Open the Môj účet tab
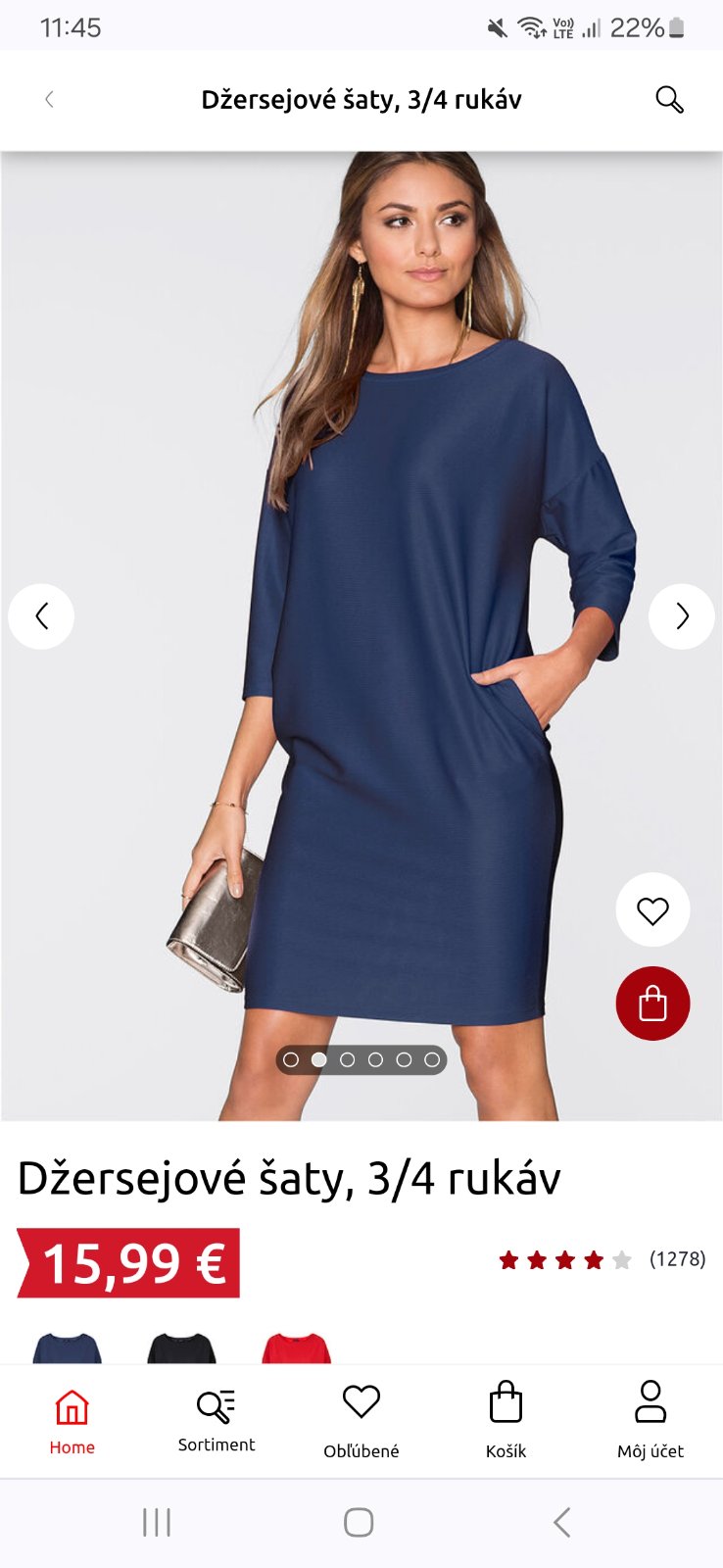This screenshot has width=723, height=1568. [x=651, y=1421]
